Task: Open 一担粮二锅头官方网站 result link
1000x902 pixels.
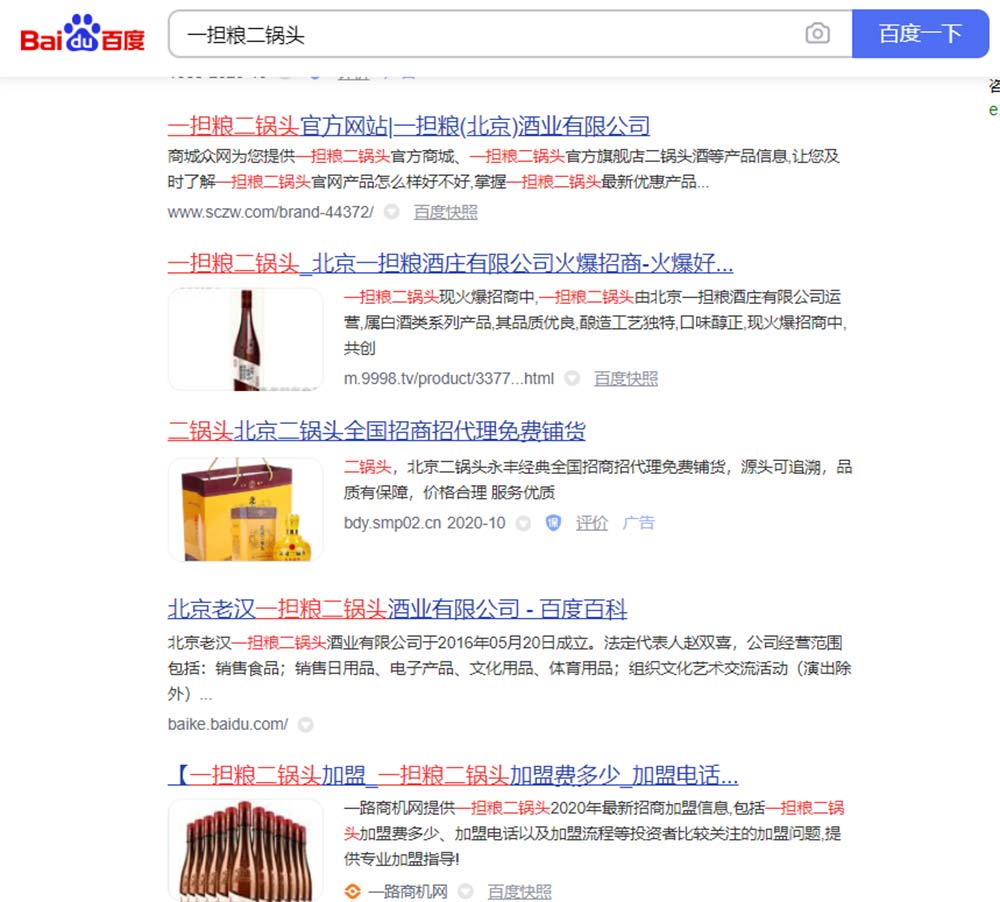Action: pos(408,126)
